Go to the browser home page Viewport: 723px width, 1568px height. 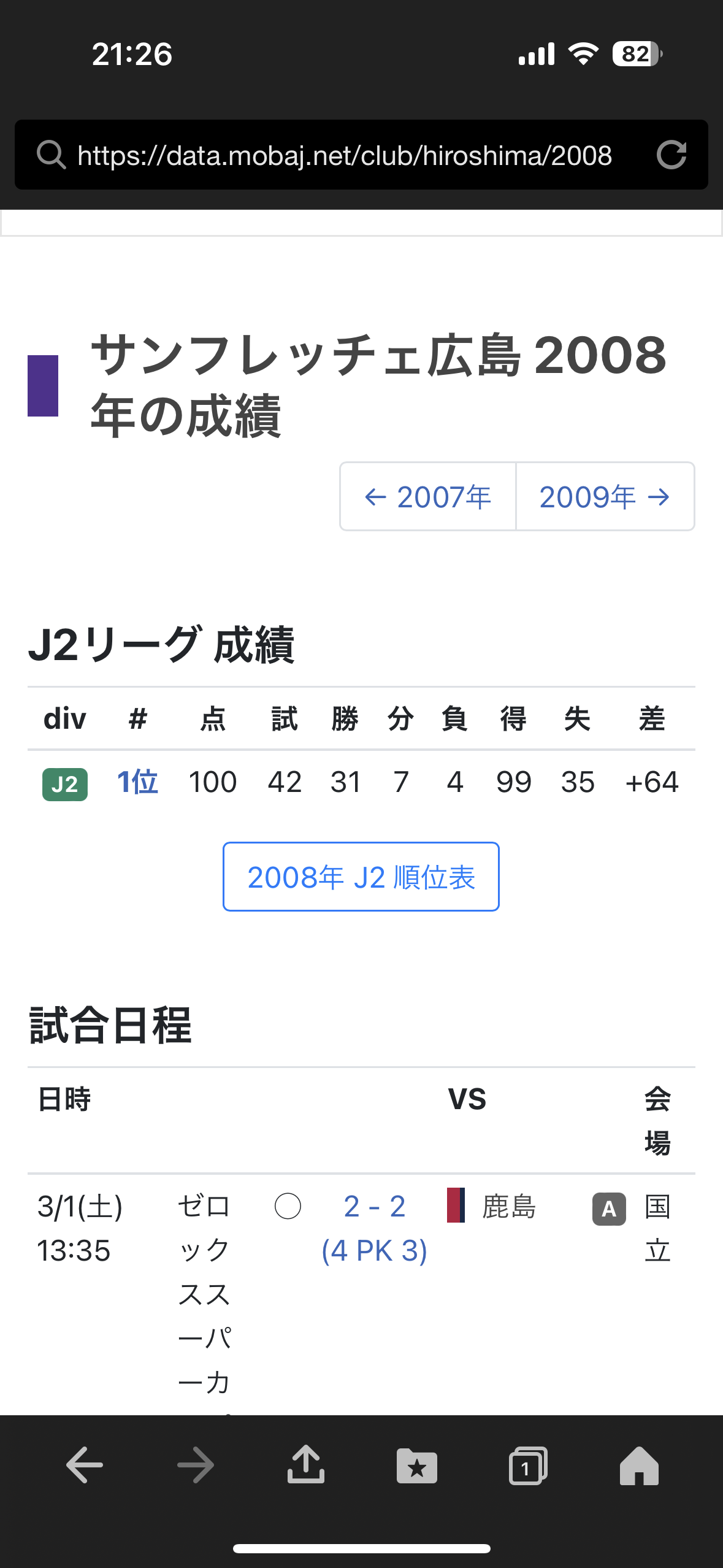pyautogui.click(x=639, y=1466)
